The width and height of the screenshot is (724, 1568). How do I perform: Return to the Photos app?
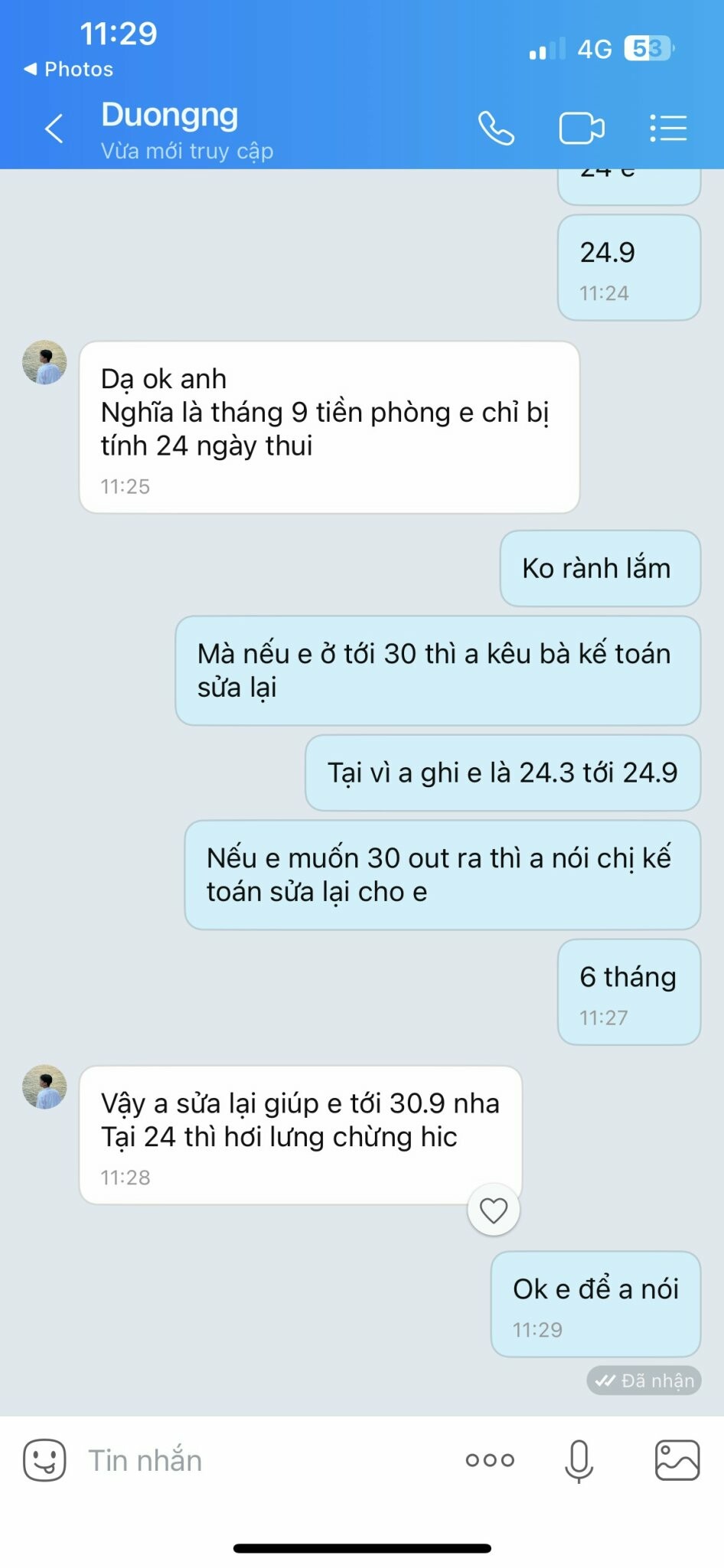[69, 70]
